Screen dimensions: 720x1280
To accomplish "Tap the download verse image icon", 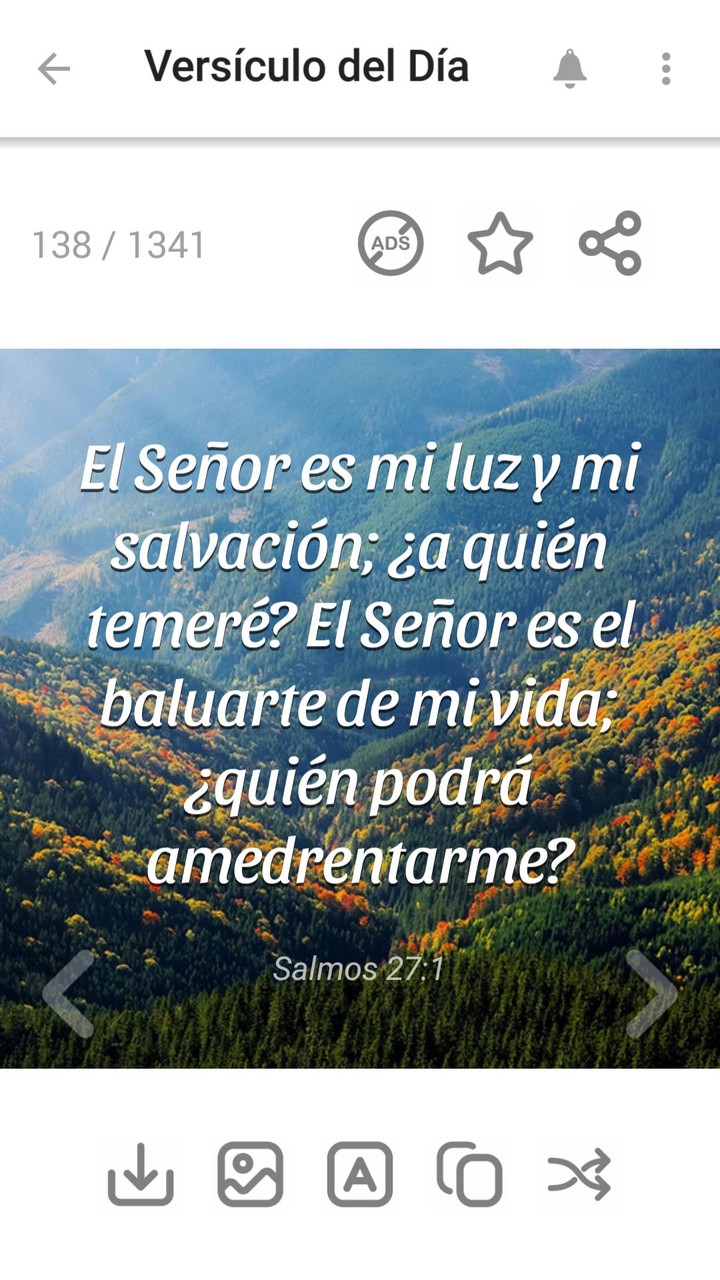I will [x=140, y=1176].
